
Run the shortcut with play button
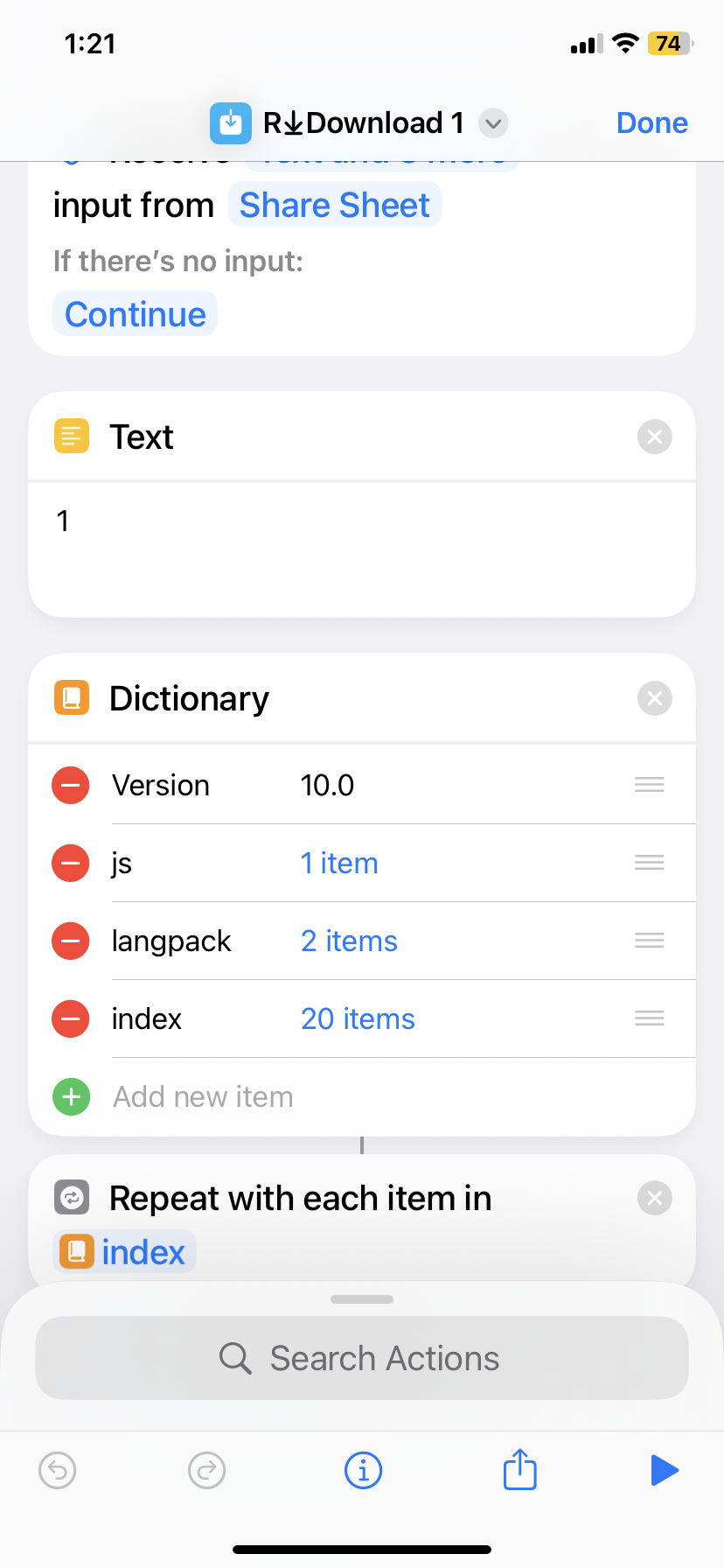coord(665,1470)
